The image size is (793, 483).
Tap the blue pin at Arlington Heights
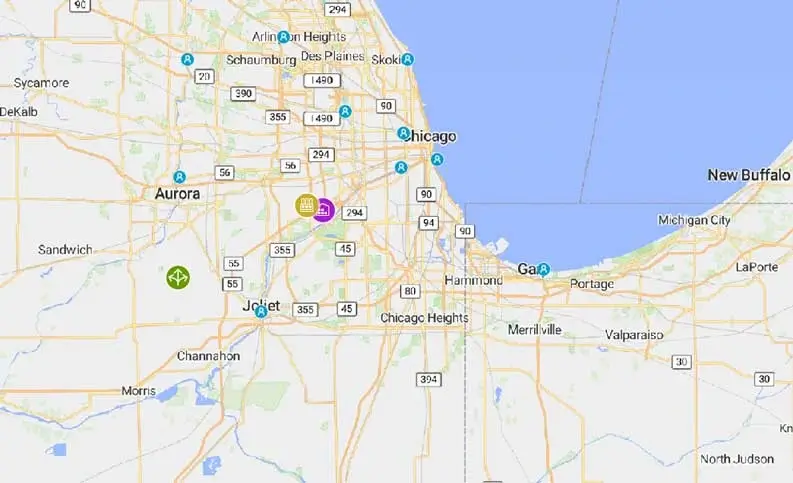pyautogui.click(x=284, y=37)
